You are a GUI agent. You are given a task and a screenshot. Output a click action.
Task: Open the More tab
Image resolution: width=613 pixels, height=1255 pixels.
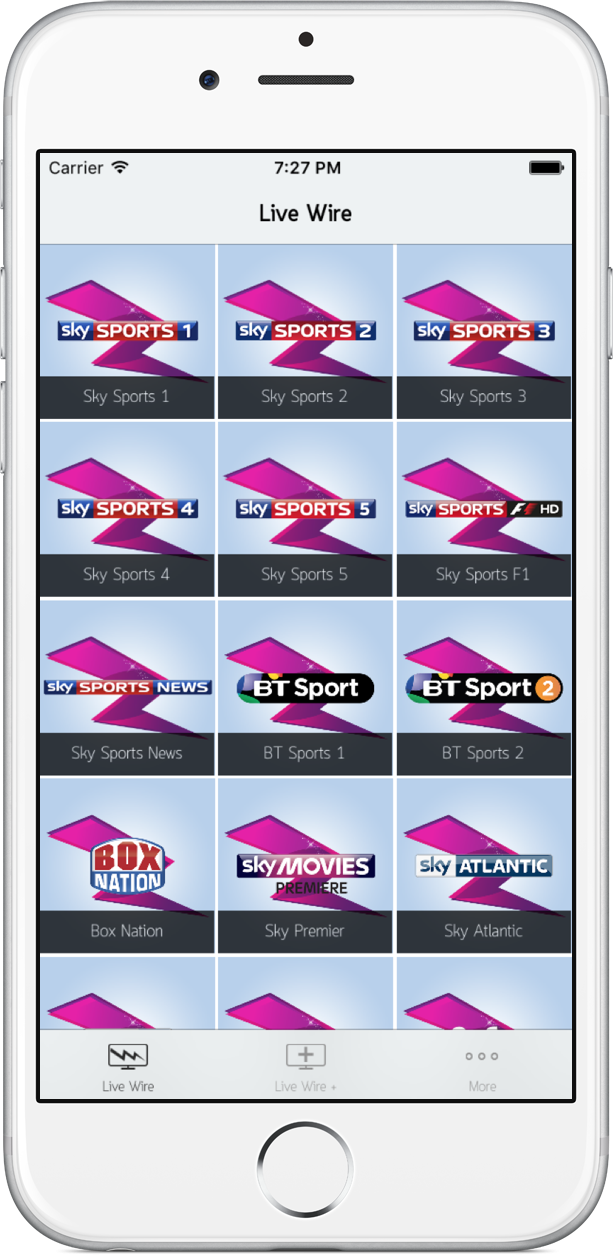[481, 1067]
